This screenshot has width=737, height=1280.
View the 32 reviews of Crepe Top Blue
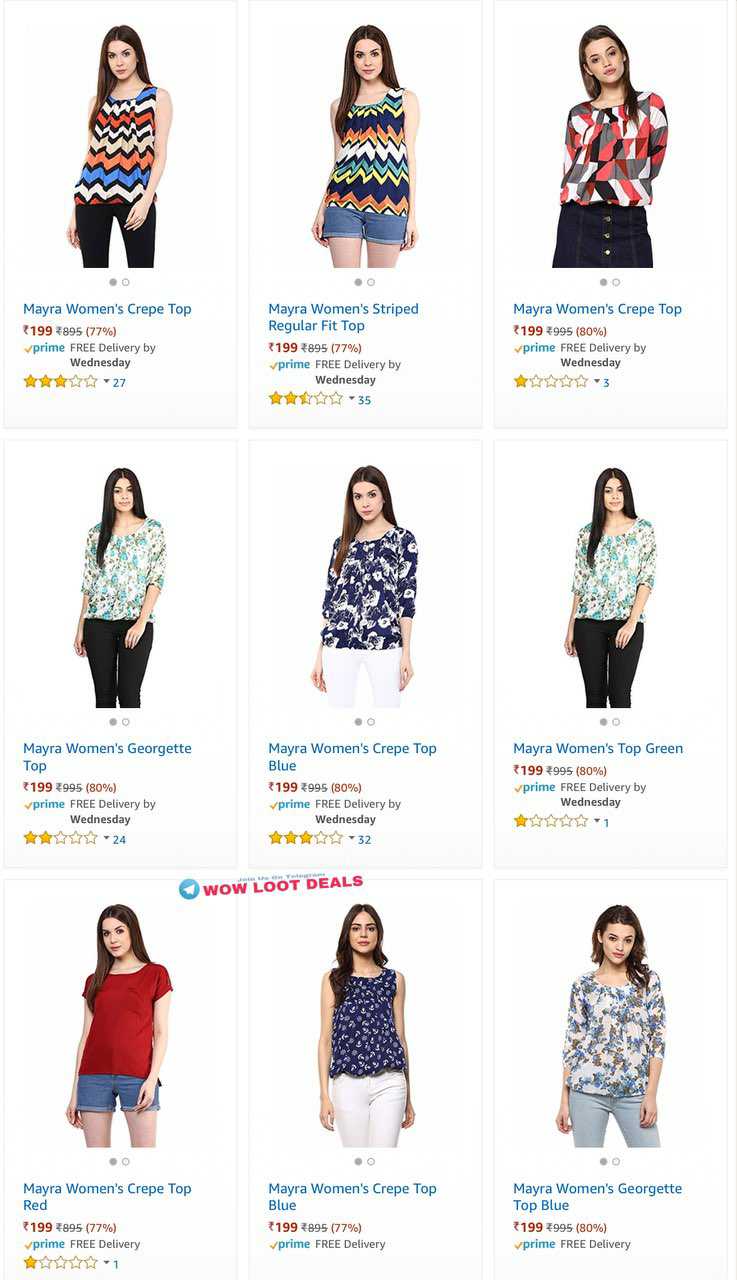pyautogui.click(x=364, y=839)
